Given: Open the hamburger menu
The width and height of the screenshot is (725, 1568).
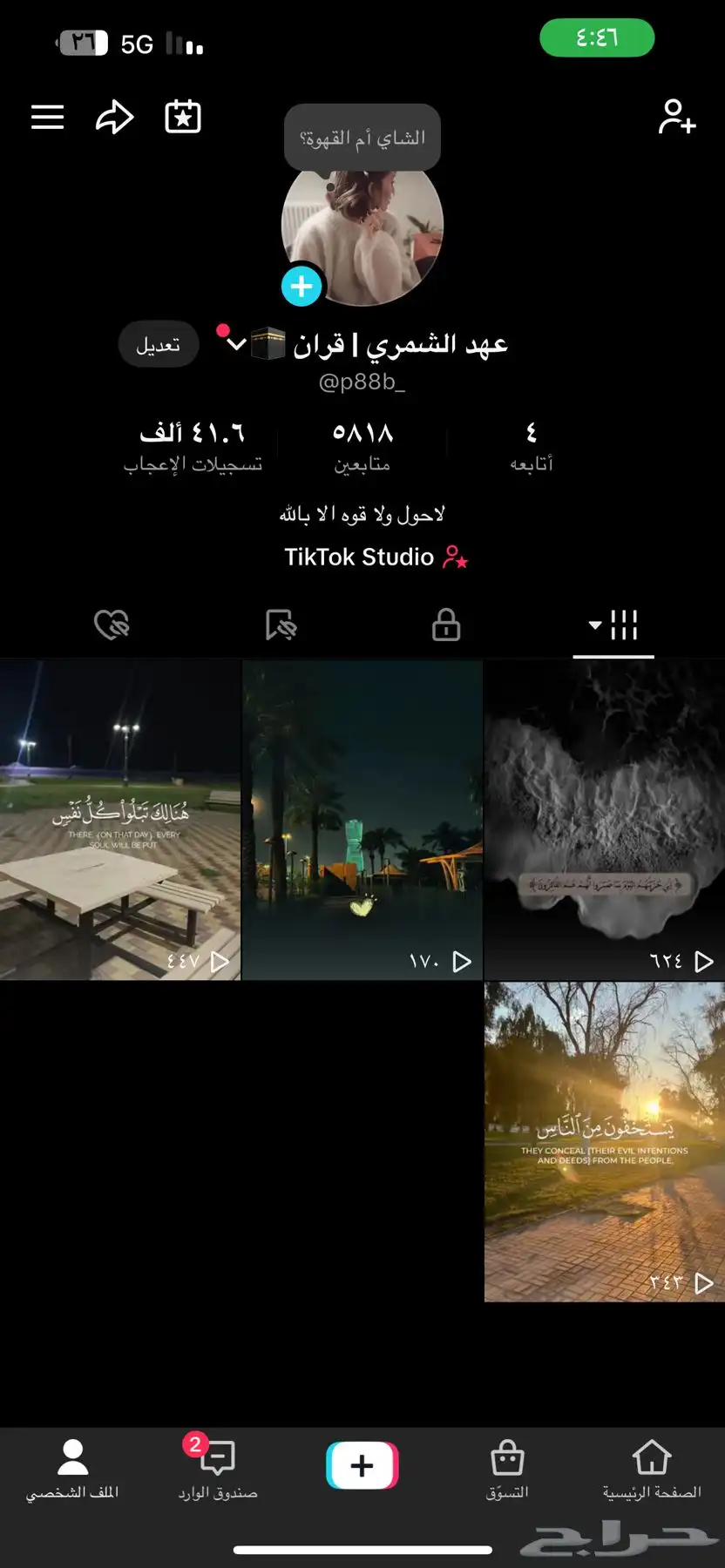Looking at the screenshot, I should [x=48, y=117].
